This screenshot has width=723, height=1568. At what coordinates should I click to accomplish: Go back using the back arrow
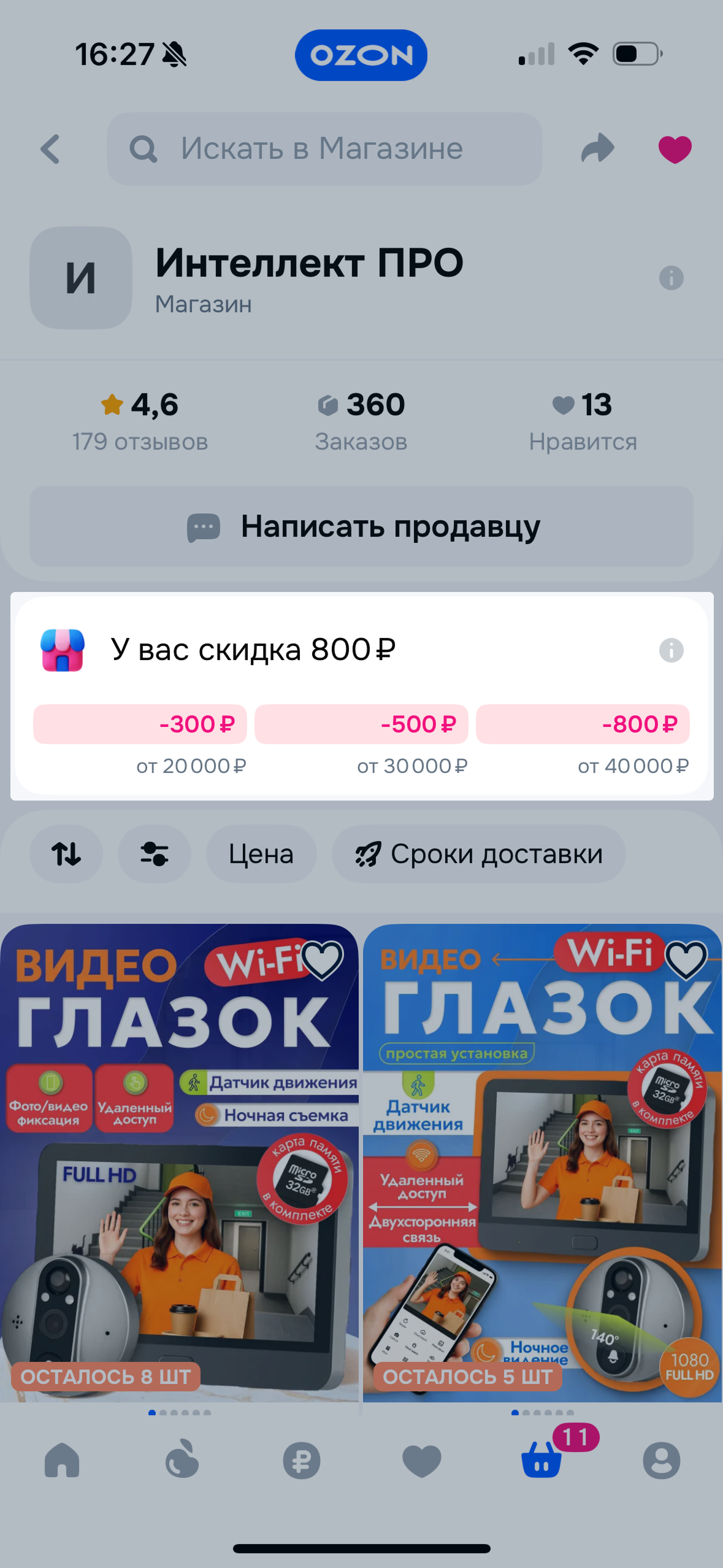[x=50, y=149]
